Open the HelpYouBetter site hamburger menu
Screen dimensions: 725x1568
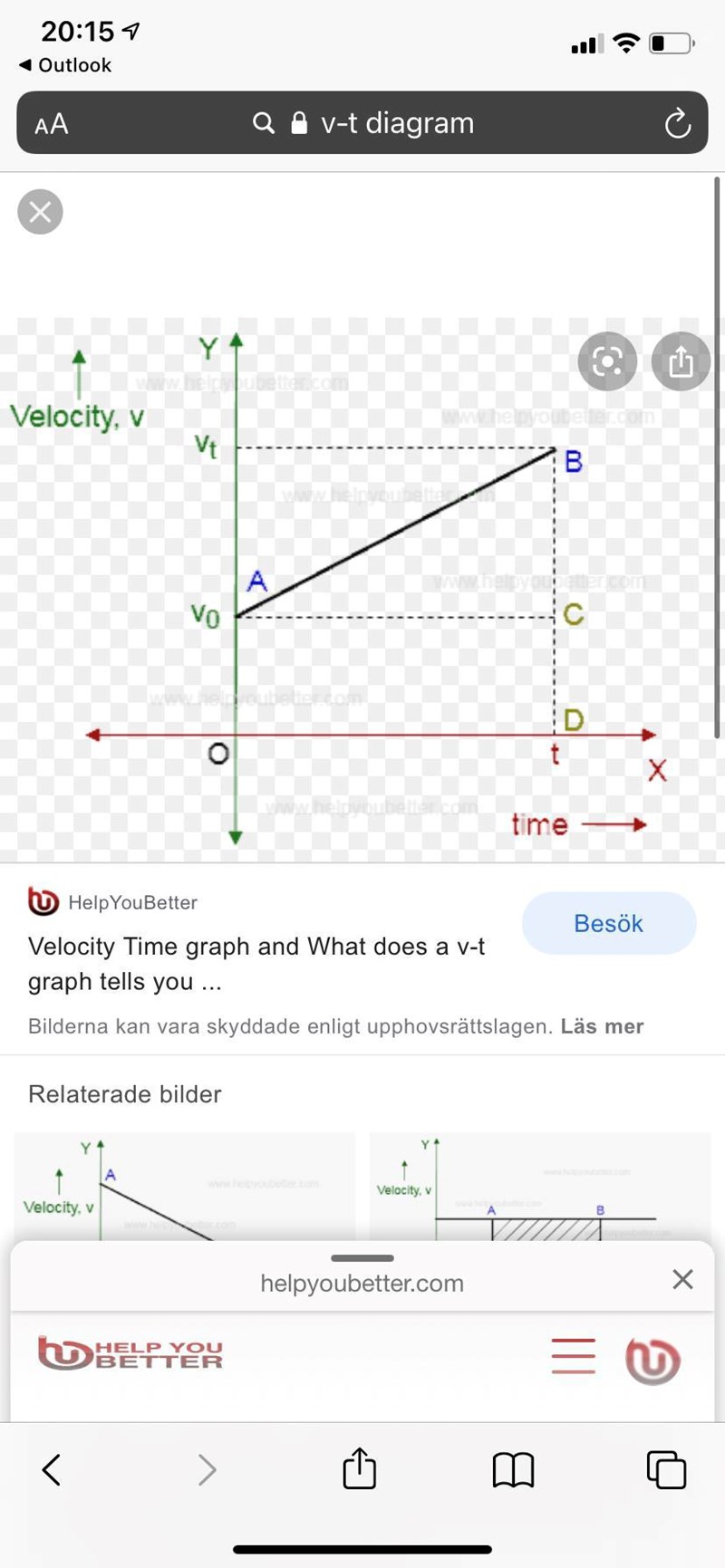(573, 1356)
